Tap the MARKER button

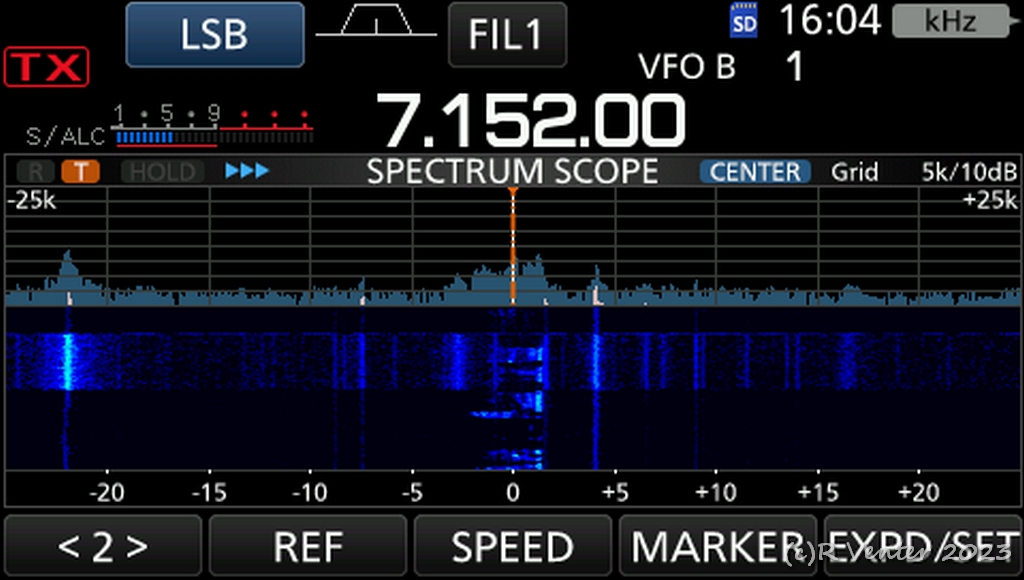click(718, 546)
